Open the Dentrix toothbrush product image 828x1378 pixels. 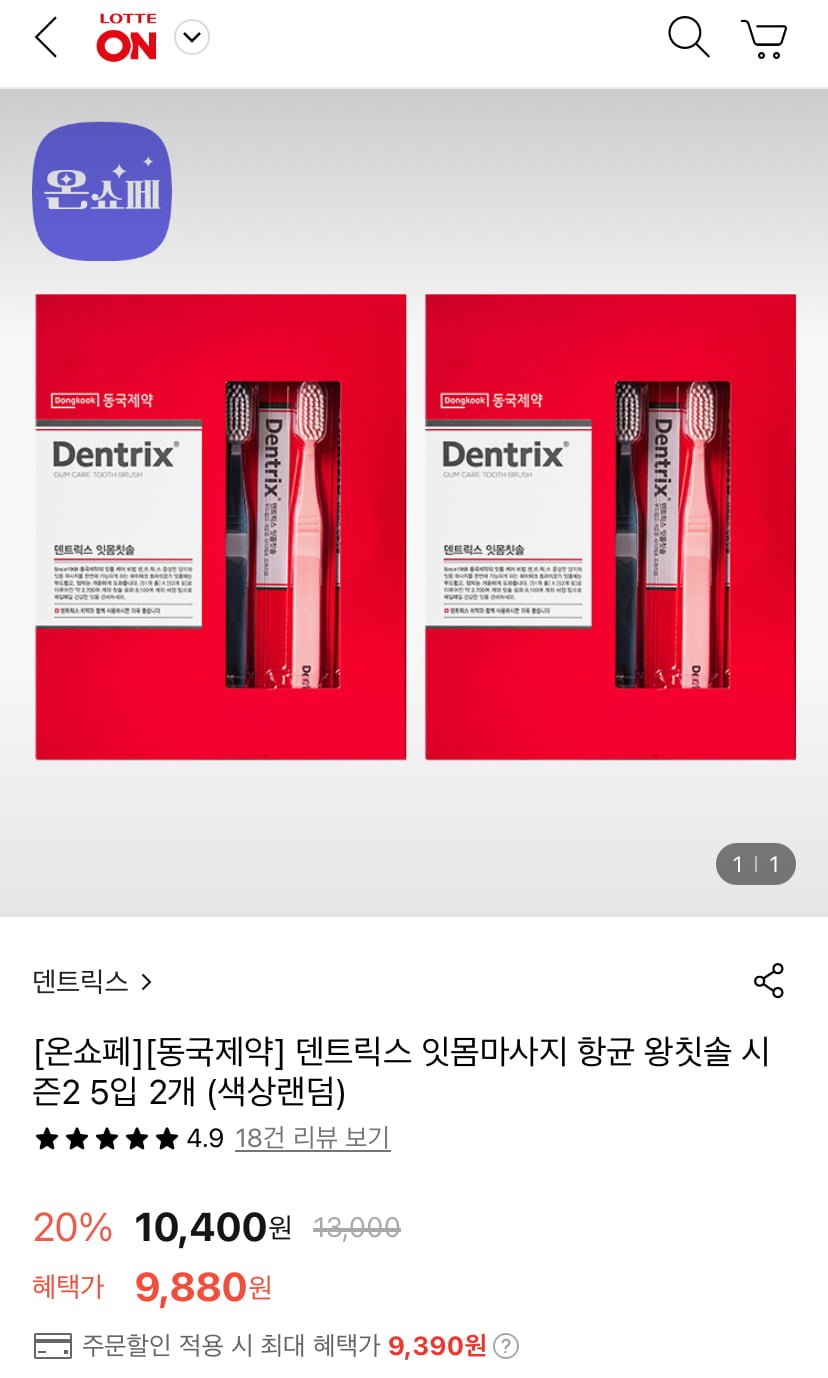(414, 526)
